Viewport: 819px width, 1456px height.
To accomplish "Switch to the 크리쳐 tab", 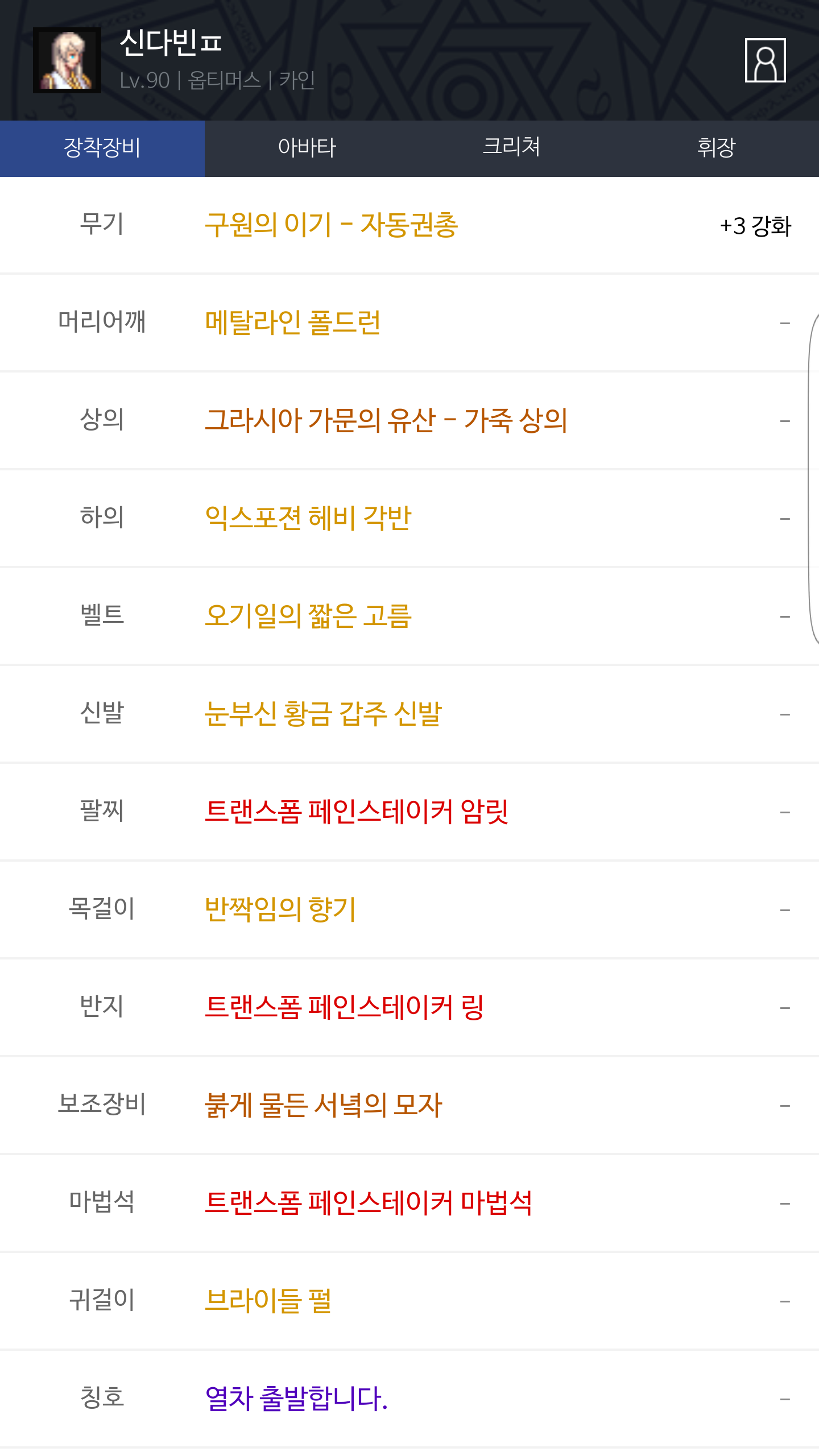I will 512,148.
